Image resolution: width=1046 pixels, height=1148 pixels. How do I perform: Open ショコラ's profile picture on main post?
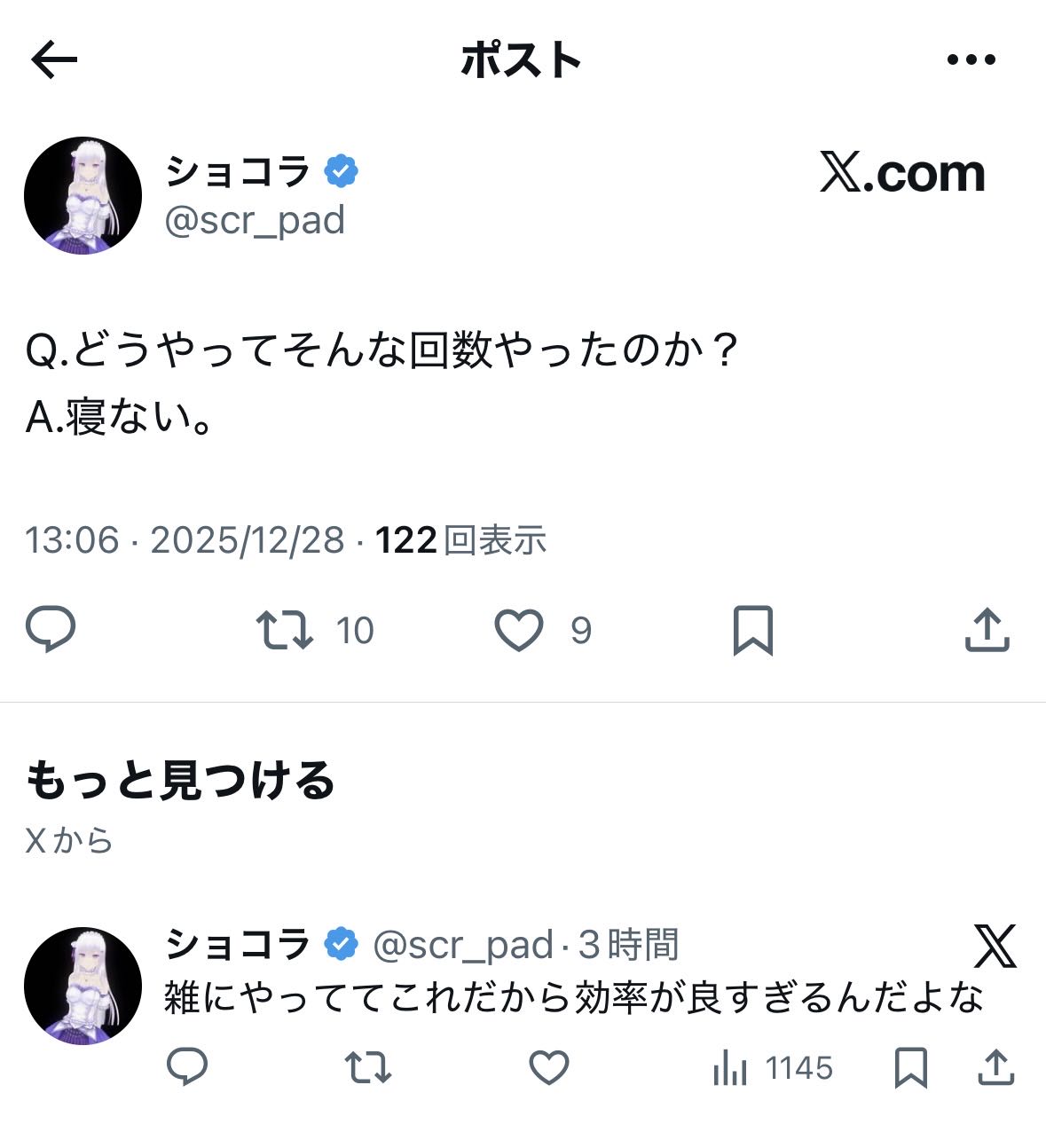pos(83,195)
